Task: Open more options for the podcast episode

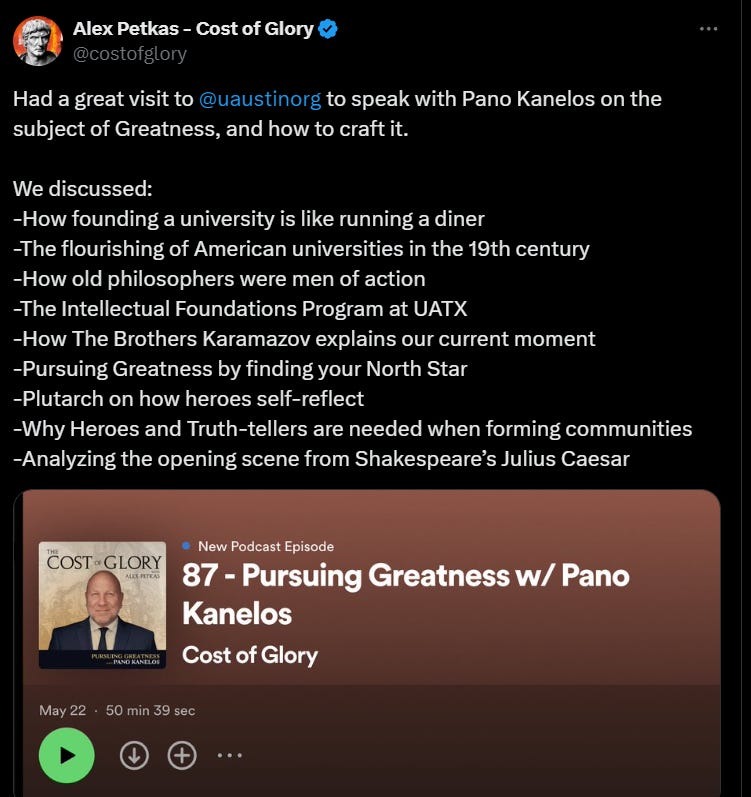Action: [x=230, y=755]
